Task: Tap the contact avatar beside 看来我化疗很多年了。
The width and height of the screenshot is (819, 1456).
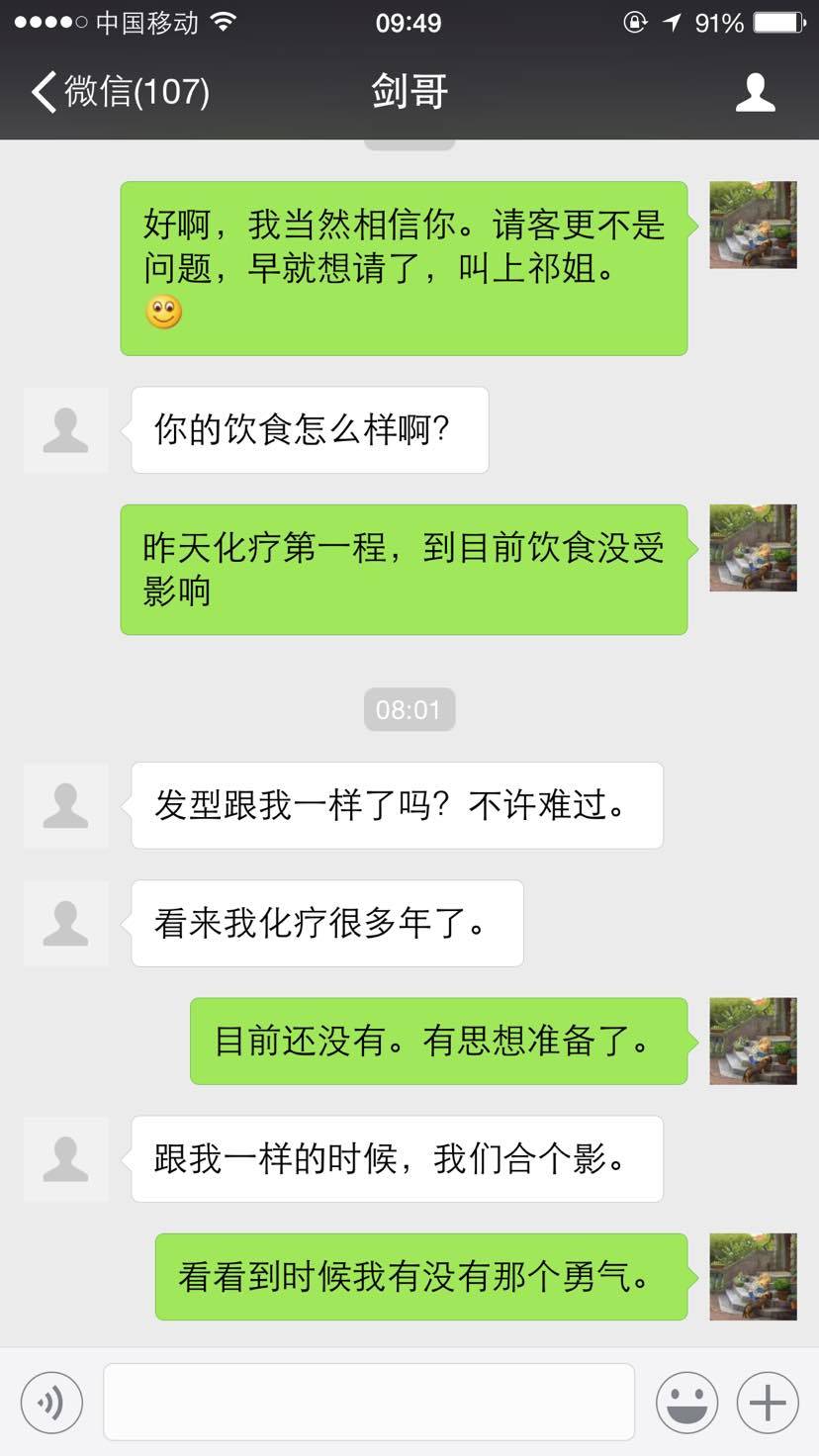Action: pos(66,923)
